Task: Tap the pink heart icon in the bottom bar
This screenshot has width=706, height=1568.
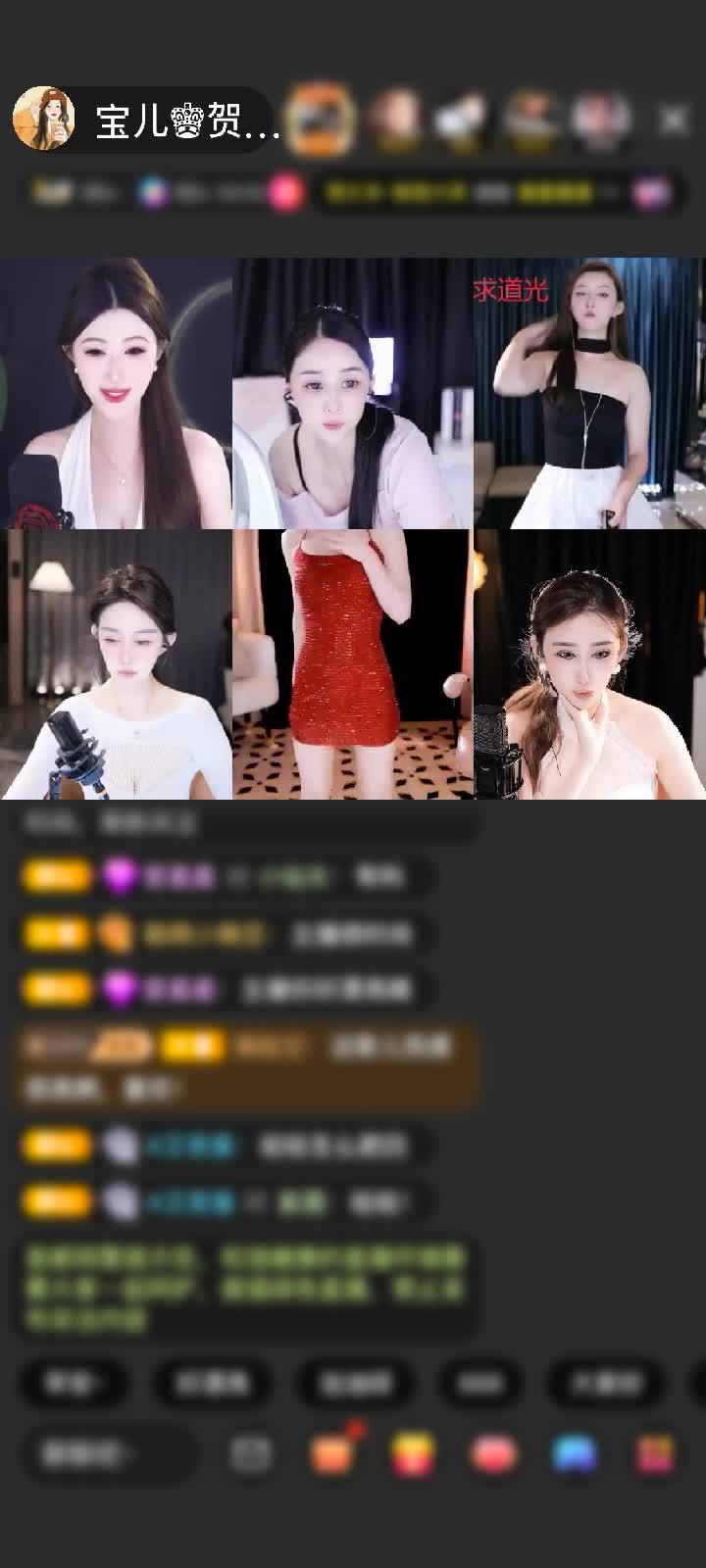Action: click(x=494, y=1454)
